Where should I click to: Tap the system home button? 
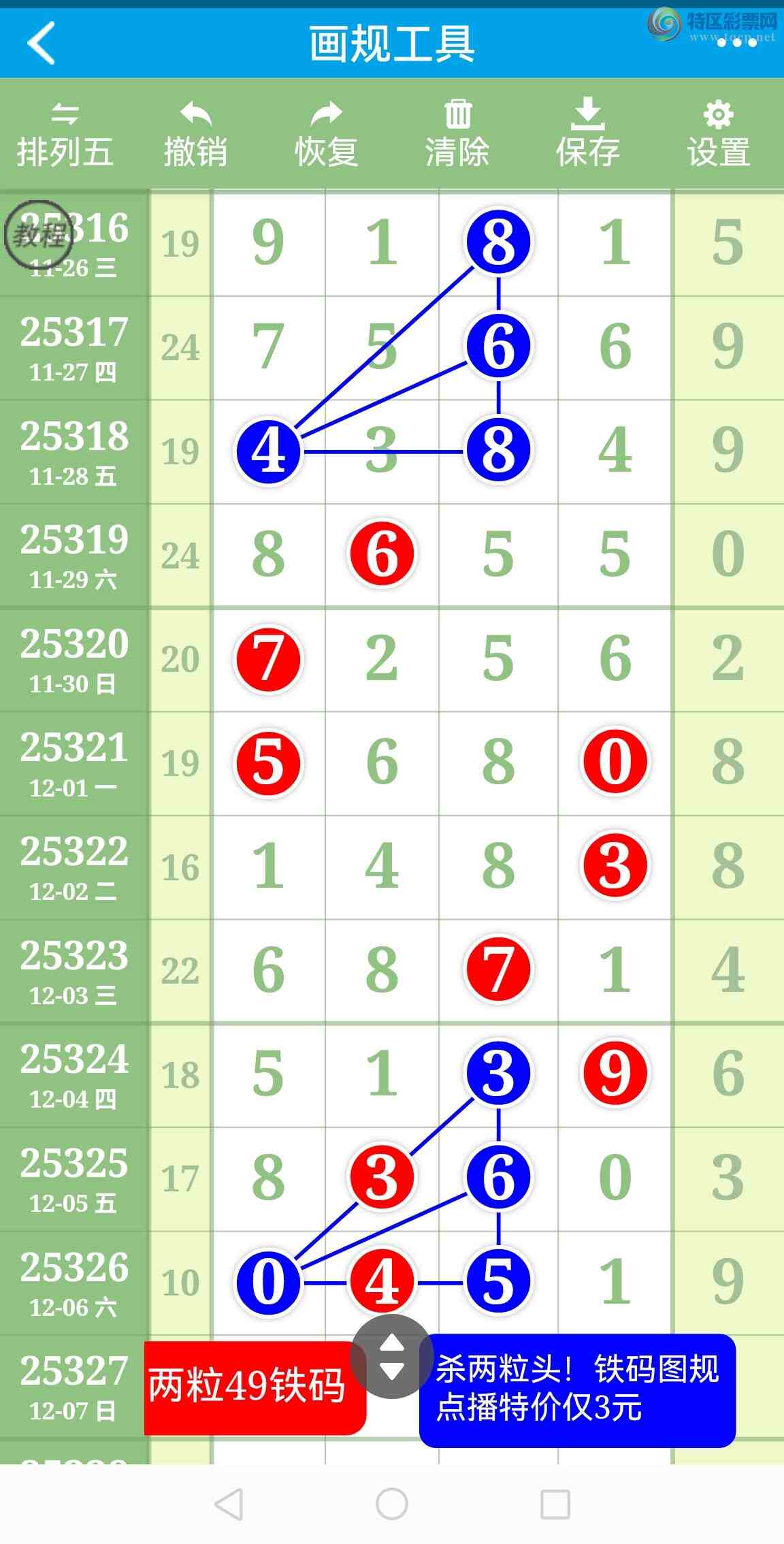(392, 1504)
